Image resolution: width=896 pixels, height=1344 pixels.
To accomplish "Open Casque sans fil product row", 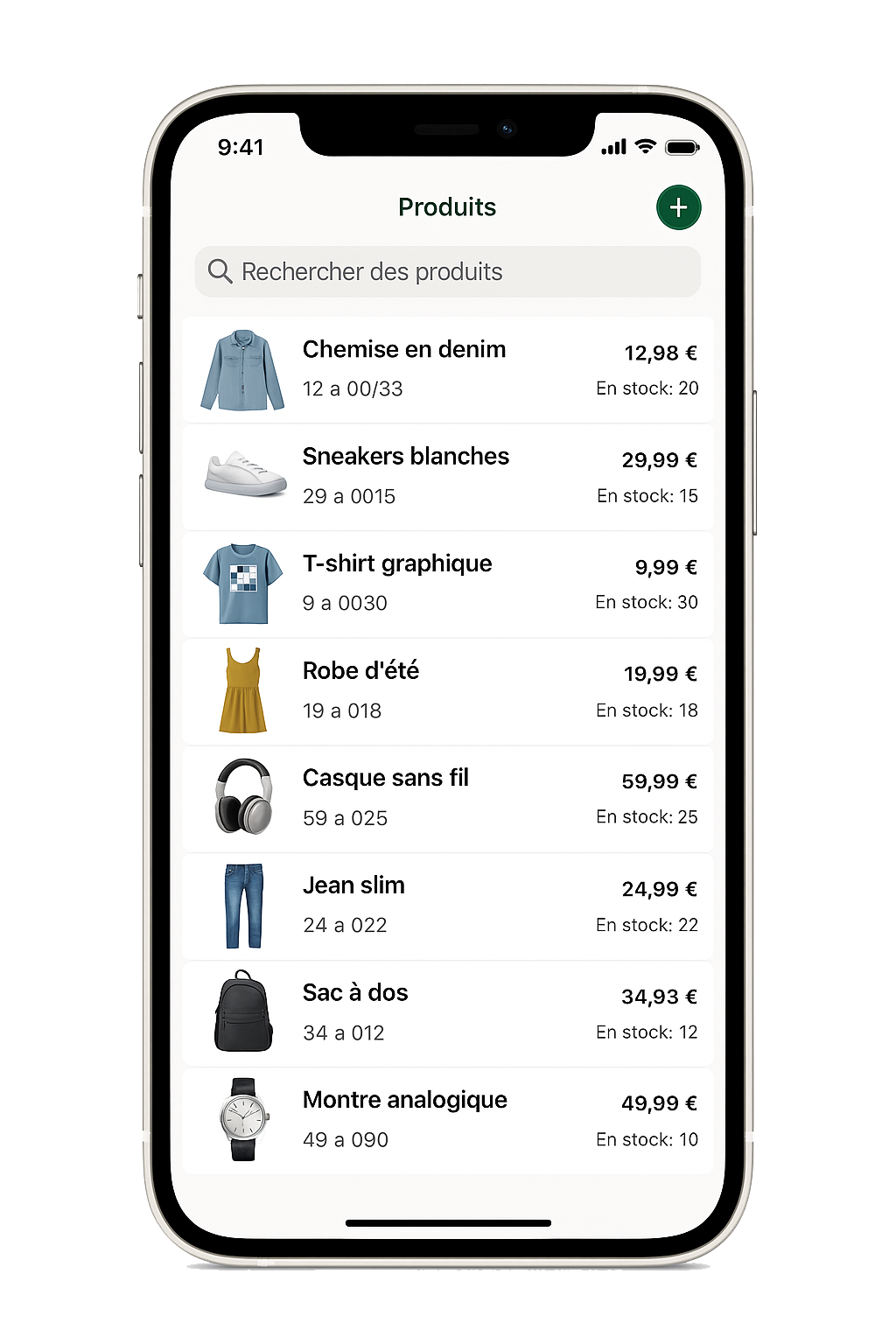I will click(x=448, y=798).
